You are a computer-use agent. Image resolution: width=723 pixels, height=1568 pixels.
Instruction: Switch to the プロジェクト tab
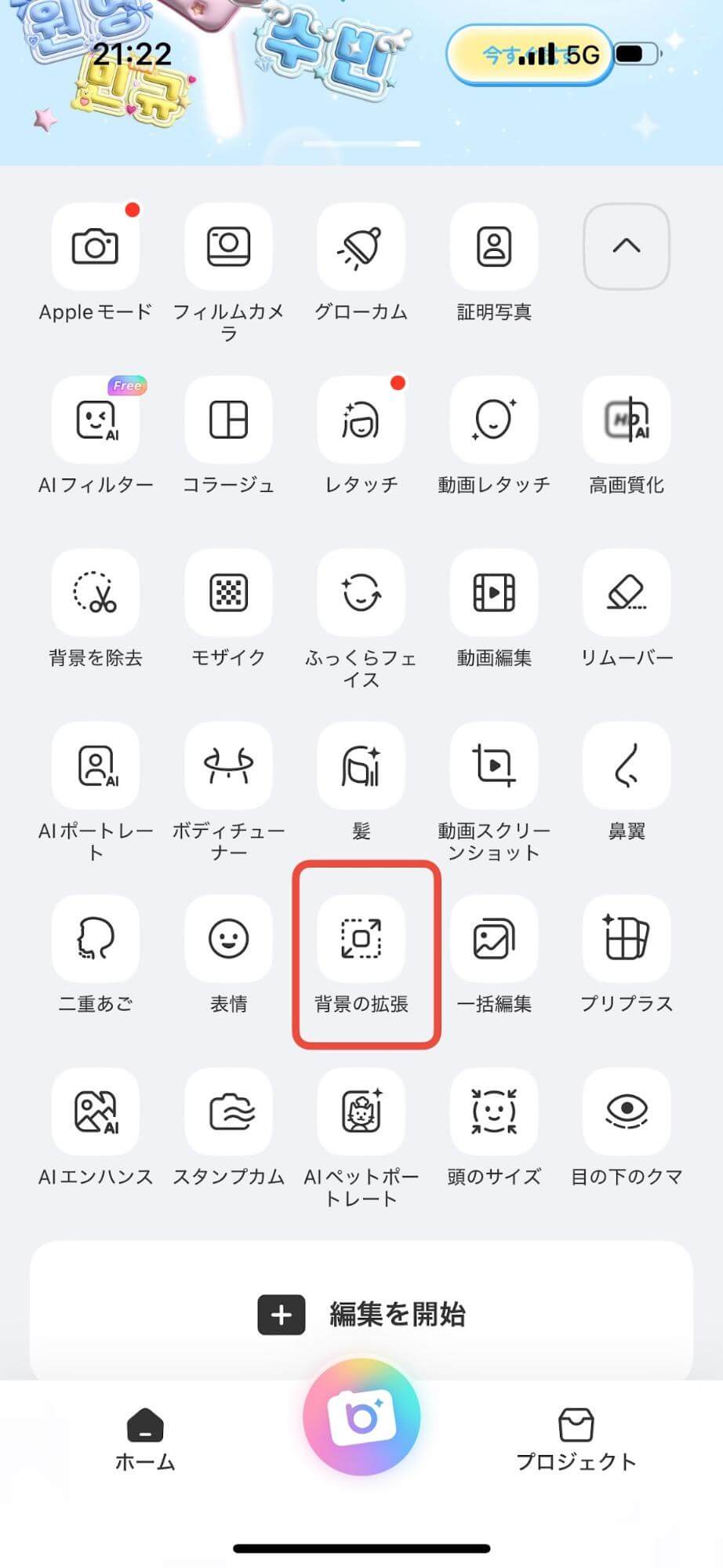(576, 1439)
